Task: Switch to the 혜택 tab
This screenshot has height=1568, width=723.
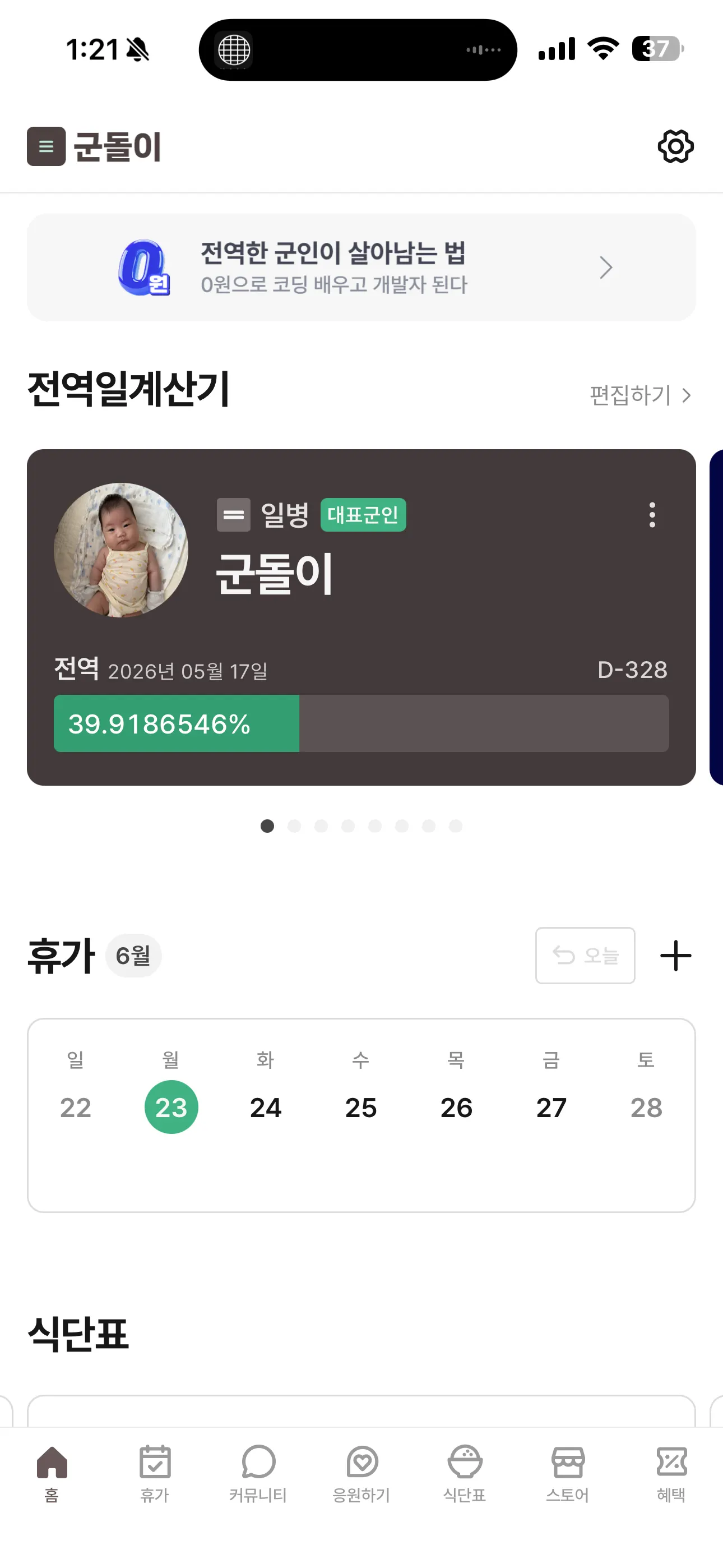Action: [671, 1473]
